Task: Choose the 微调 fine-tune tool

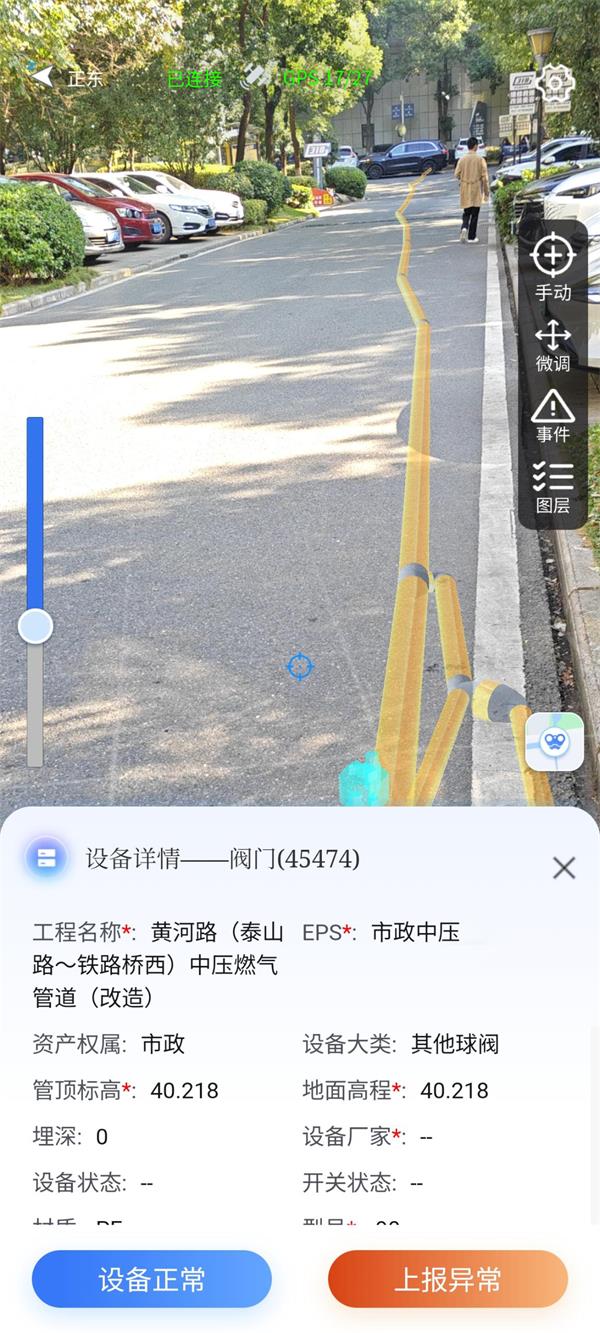Action: click(x=553, y=345)
